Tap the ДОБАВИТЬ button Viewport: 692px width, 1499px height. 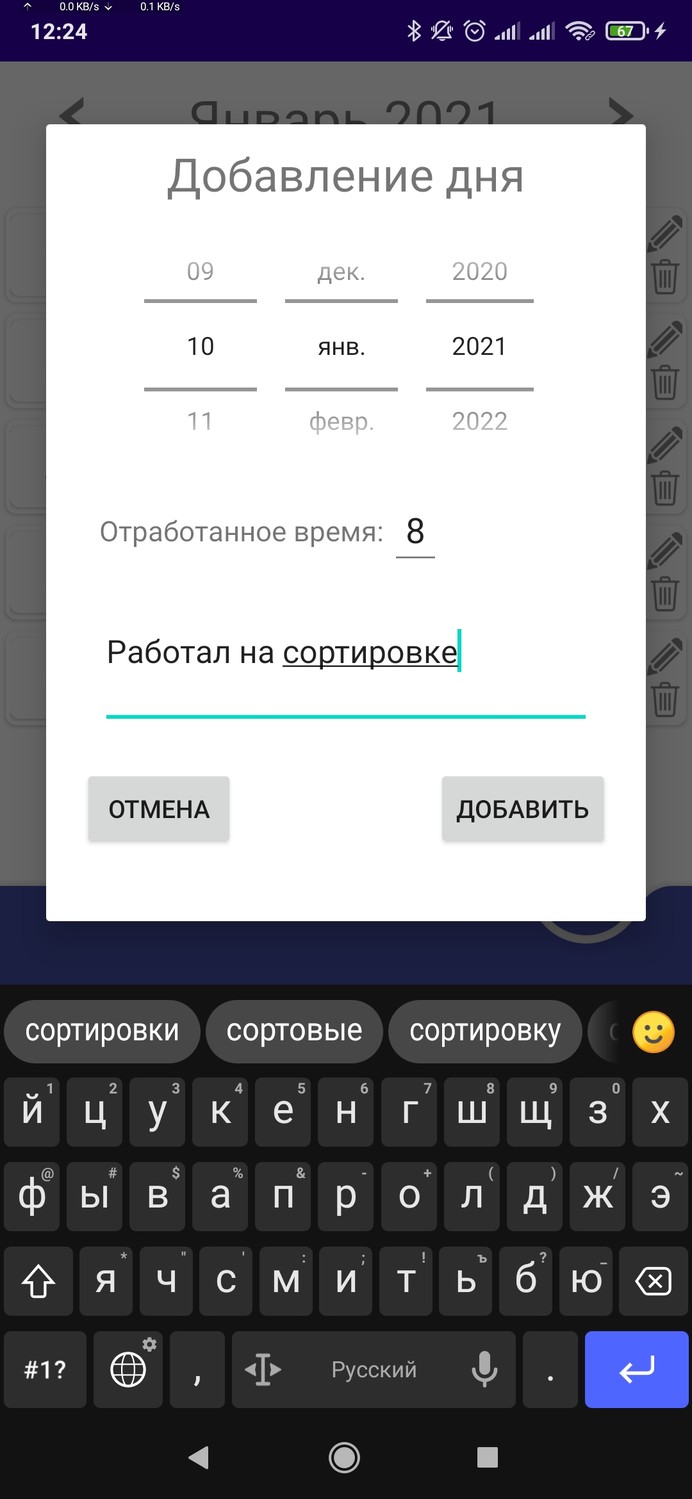522,809
